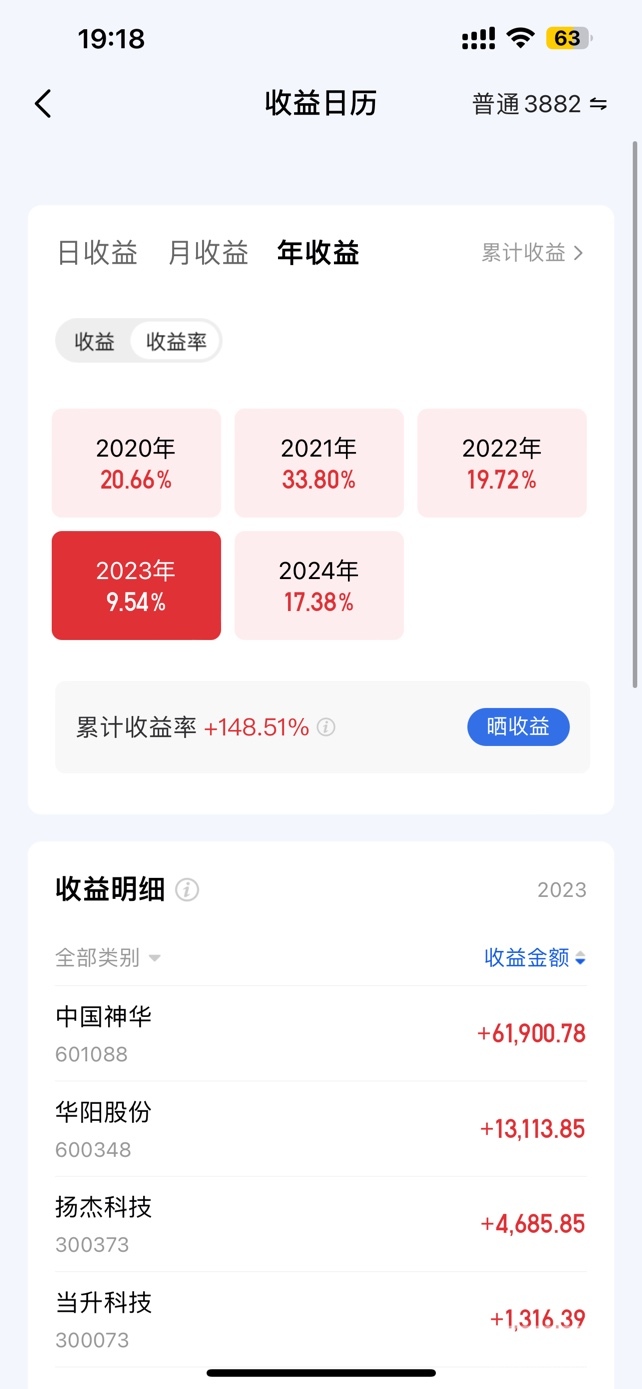The height and width of the screenshot is (1389, 642).
Task: Open the info icon next to 收益明细
Action: [x=187, y=889]
